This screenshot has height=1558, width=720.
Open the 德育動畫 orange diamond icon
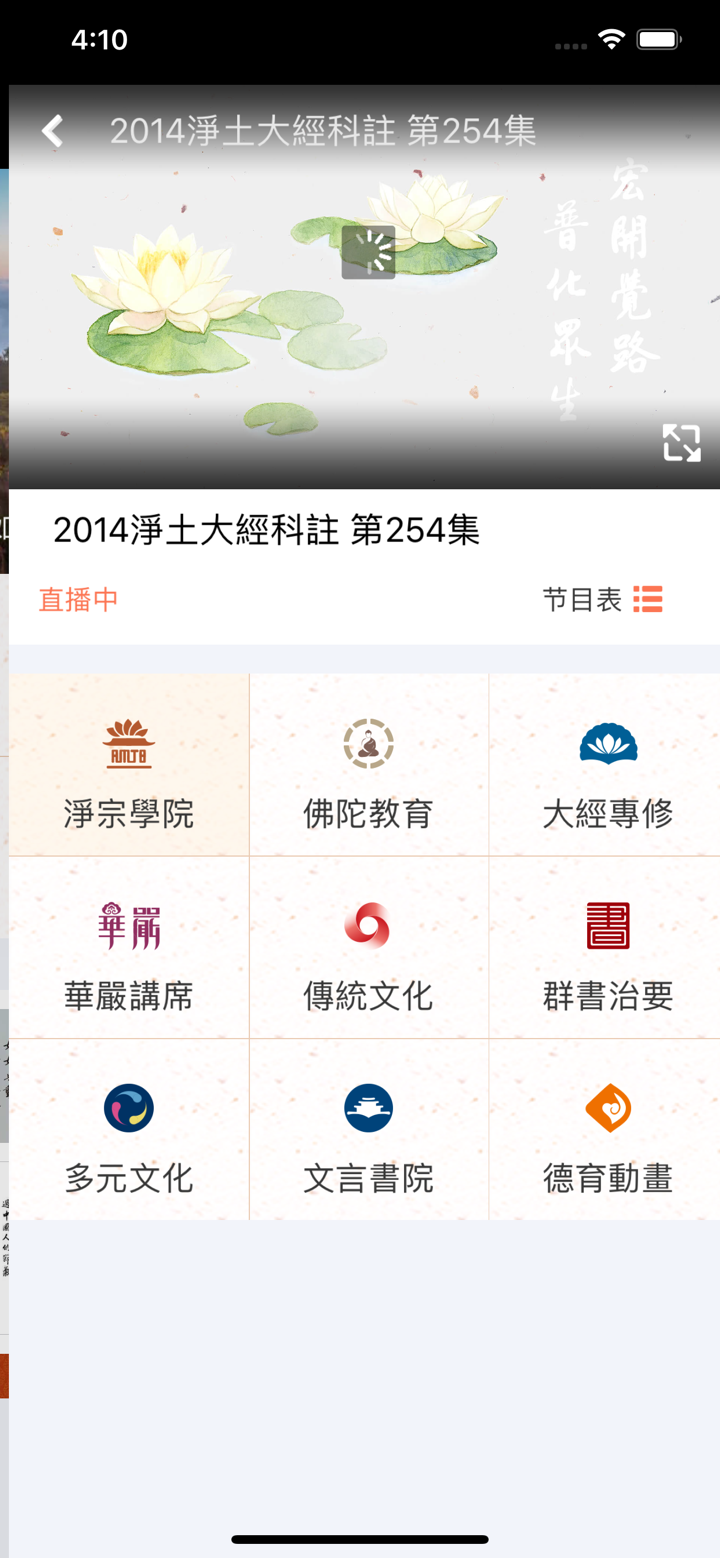pos(608,1108)
